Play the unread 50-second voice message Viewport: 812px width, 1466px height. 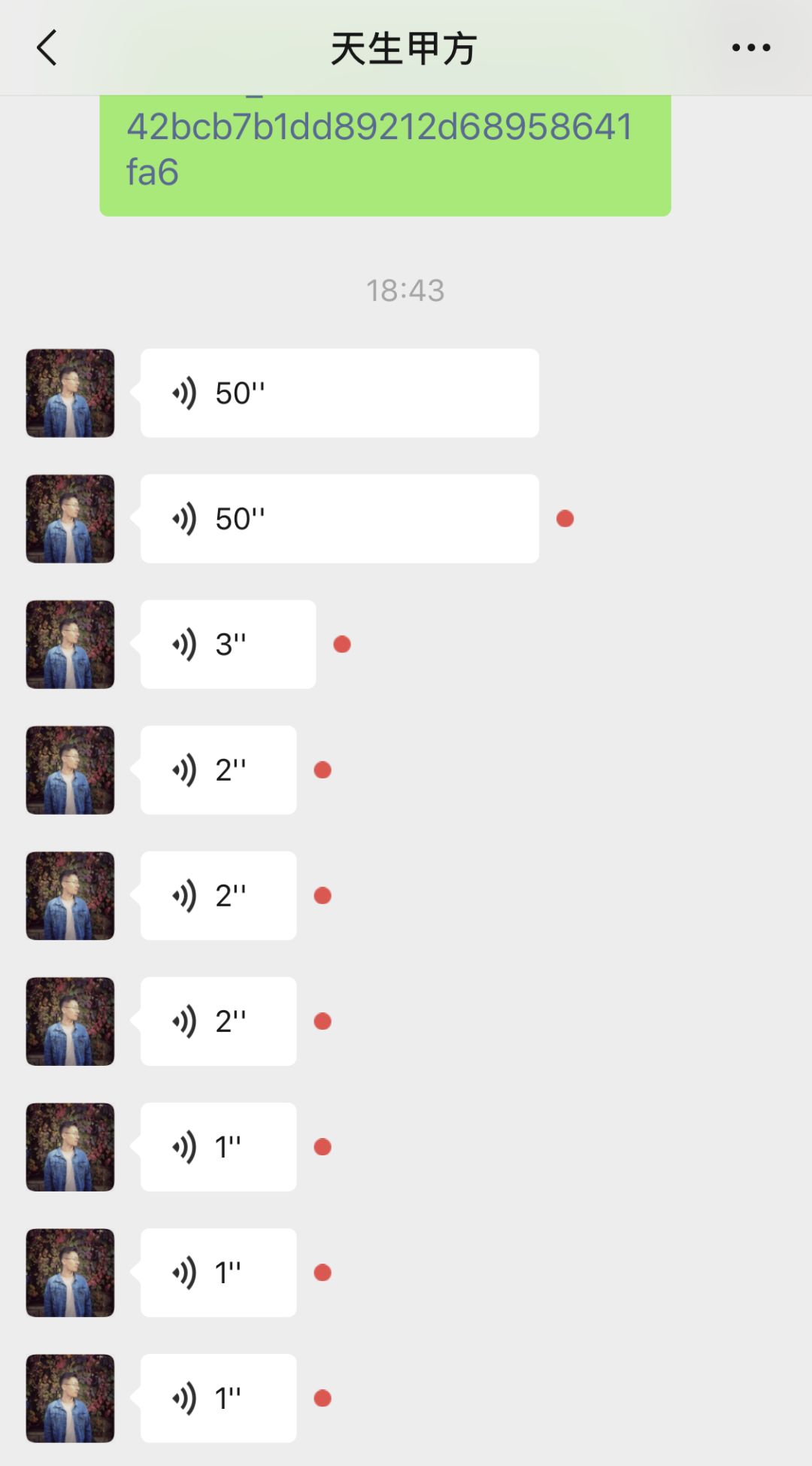(x=339, y=519)
